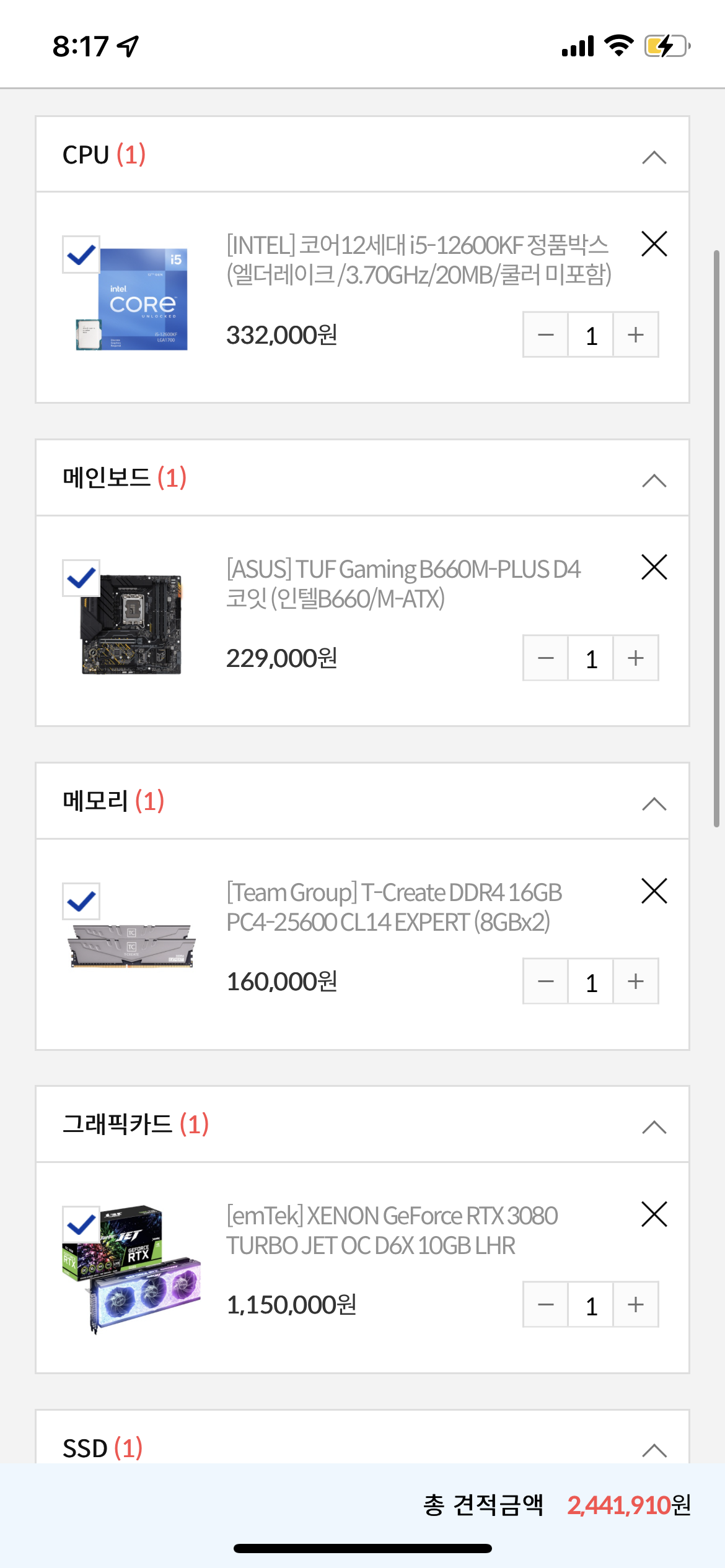Remove the Team Group T-Create DDR4 memory
Image resolution: width=725 pixels, height=1568 pixels.
(654, 891)
